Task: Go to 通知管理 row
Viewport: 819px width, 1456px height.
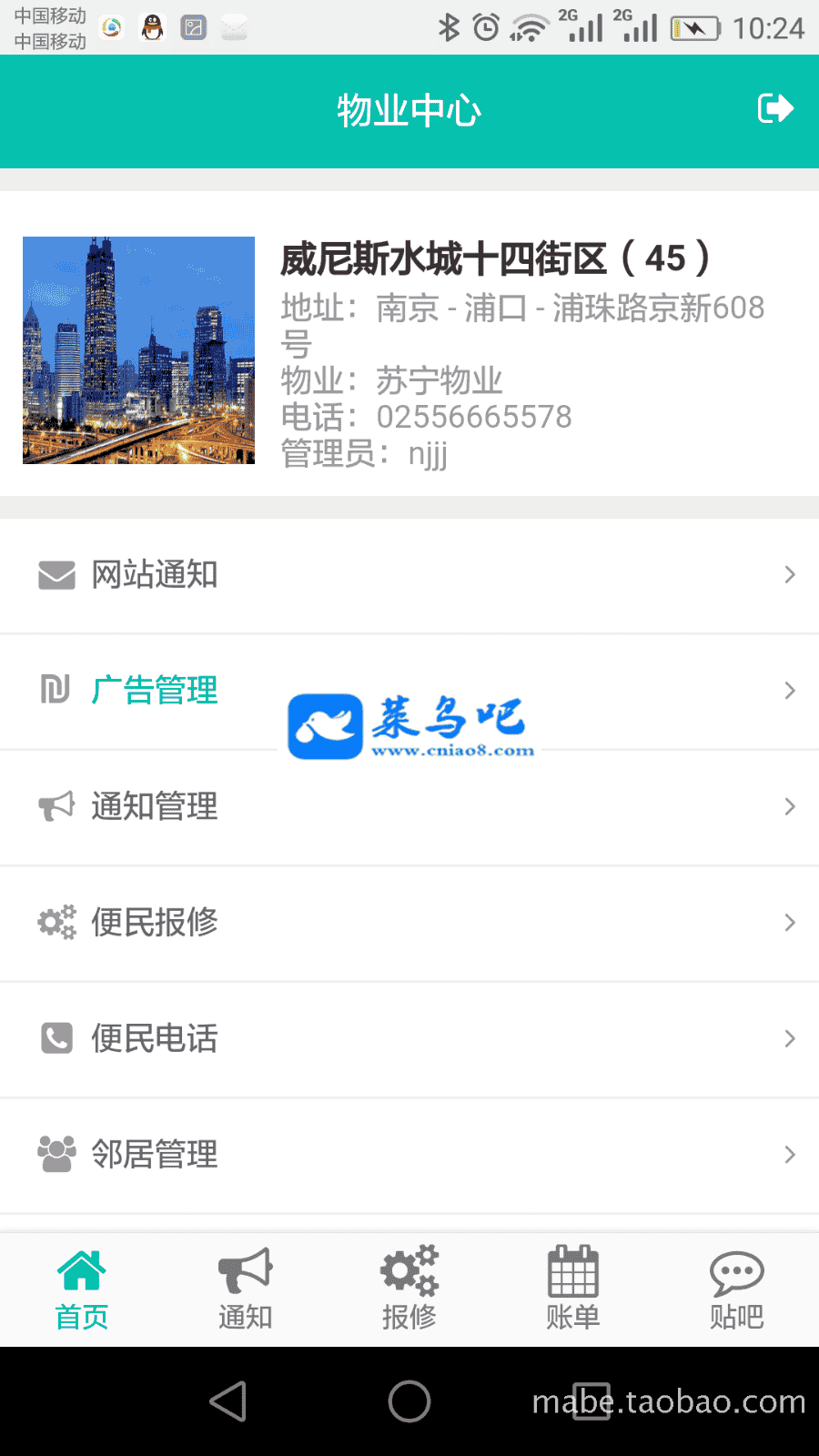Action: click(x=409, y=807)
